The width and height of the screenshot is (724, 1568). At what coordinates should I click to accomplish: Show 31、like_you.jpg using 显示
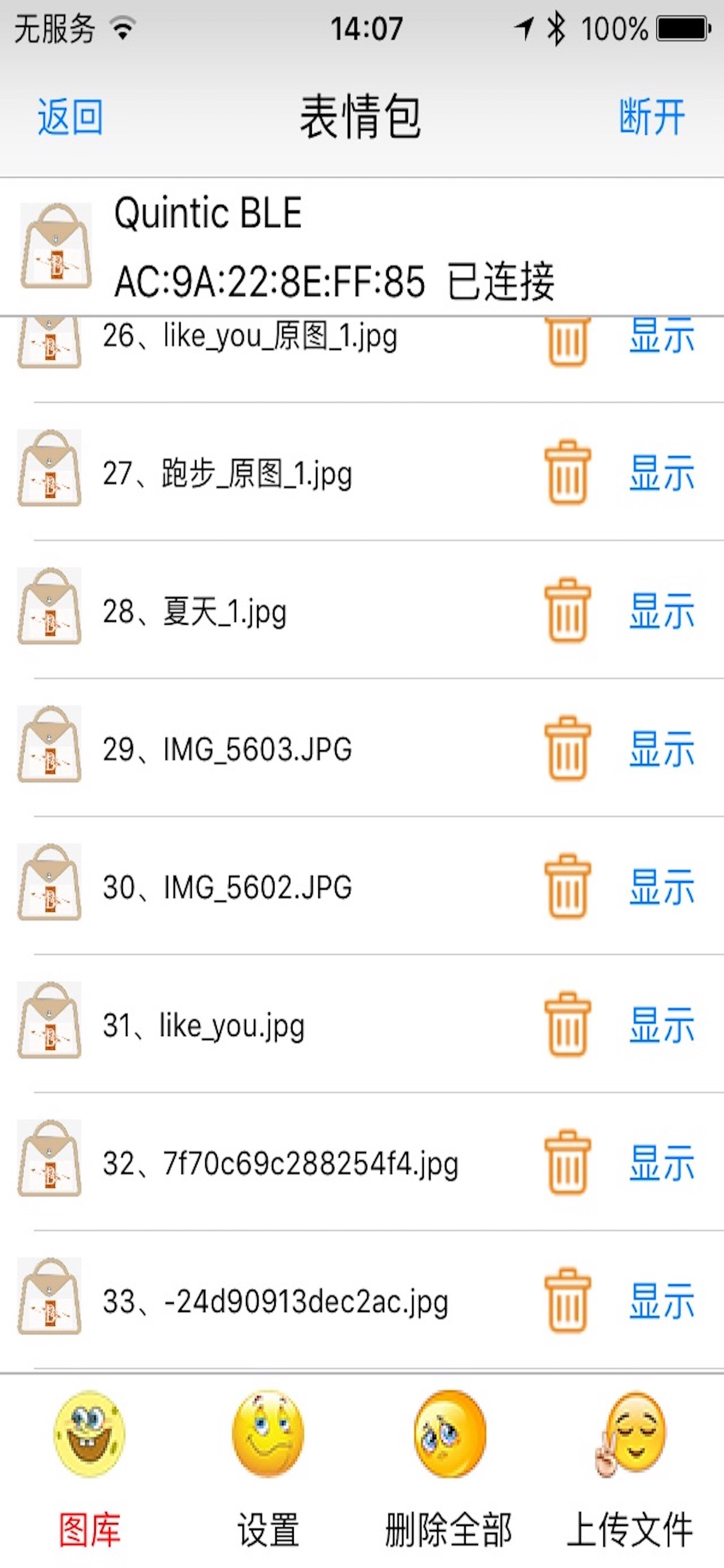[x=661, y=1025]
